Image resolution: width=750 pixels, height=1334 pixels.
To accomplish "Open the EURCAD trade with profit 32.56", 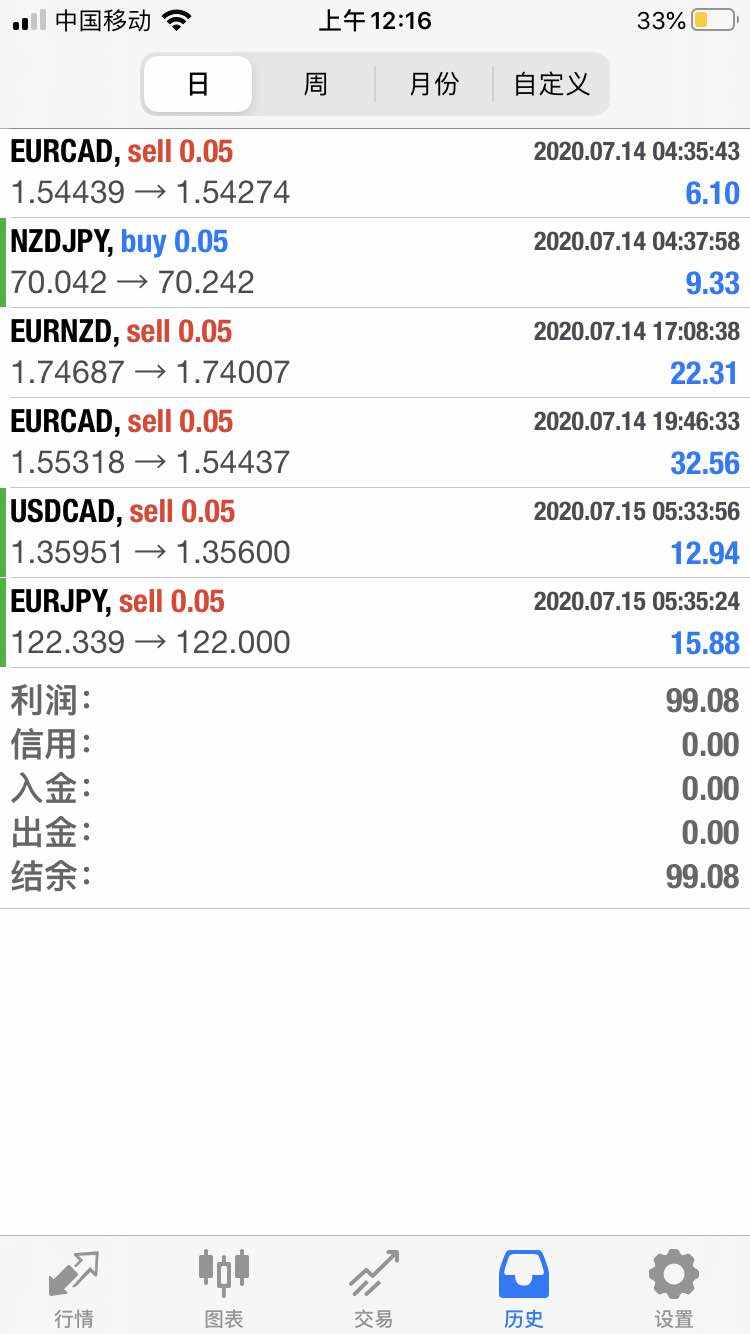I will 375,443.
